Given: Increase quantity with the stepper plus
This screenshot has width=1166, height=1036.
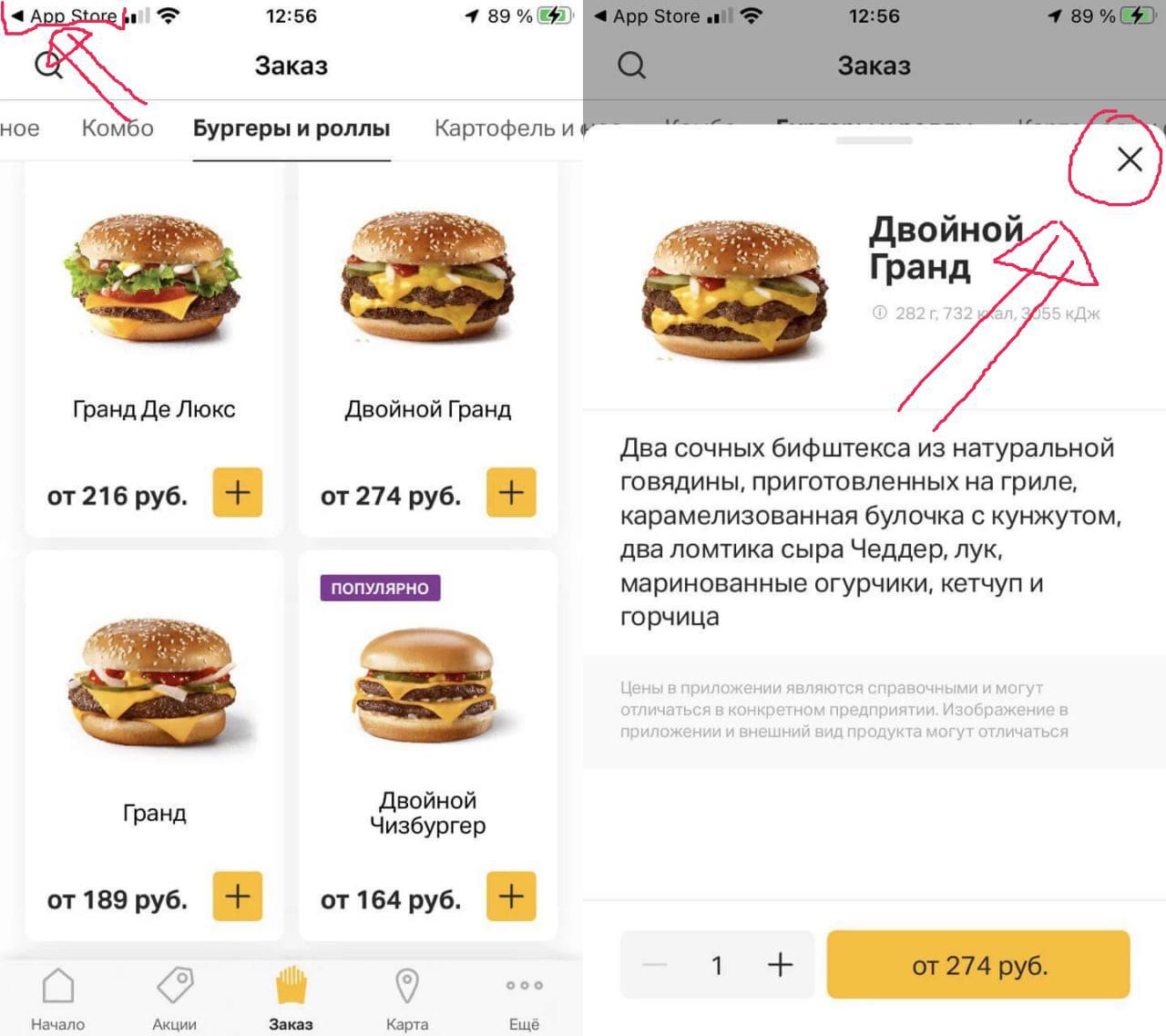Looking at the screenshot, I should click(780, 965).
